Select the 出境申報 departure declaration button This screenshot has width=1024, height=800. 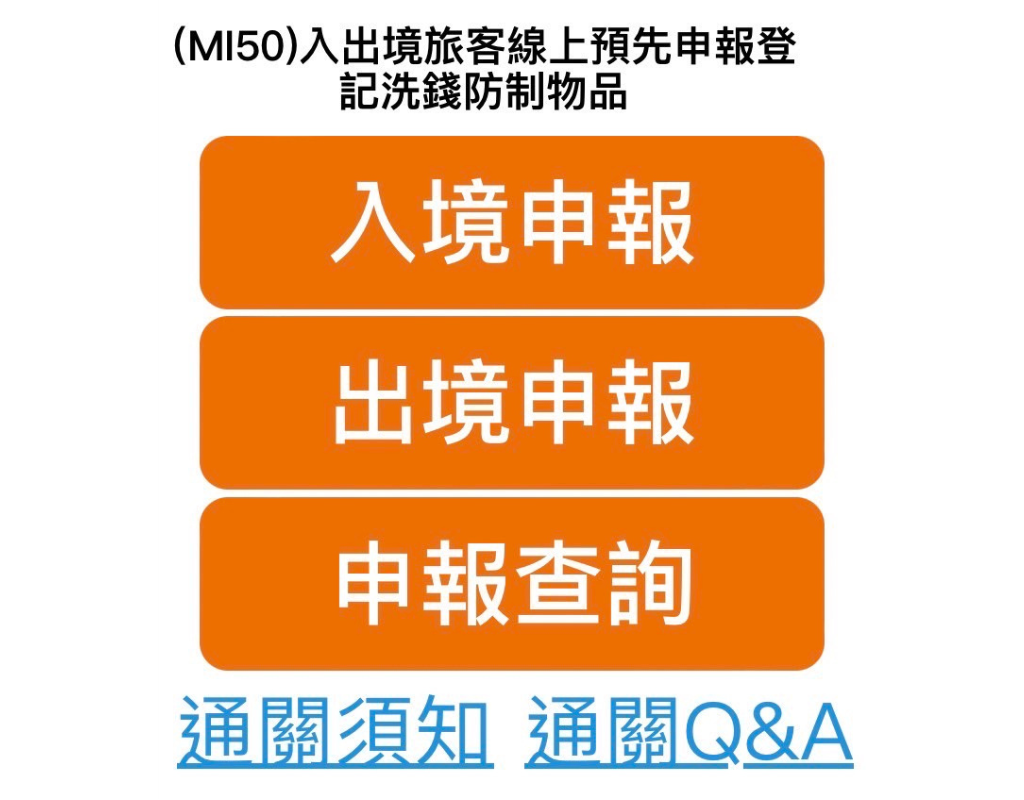(512, 403)
